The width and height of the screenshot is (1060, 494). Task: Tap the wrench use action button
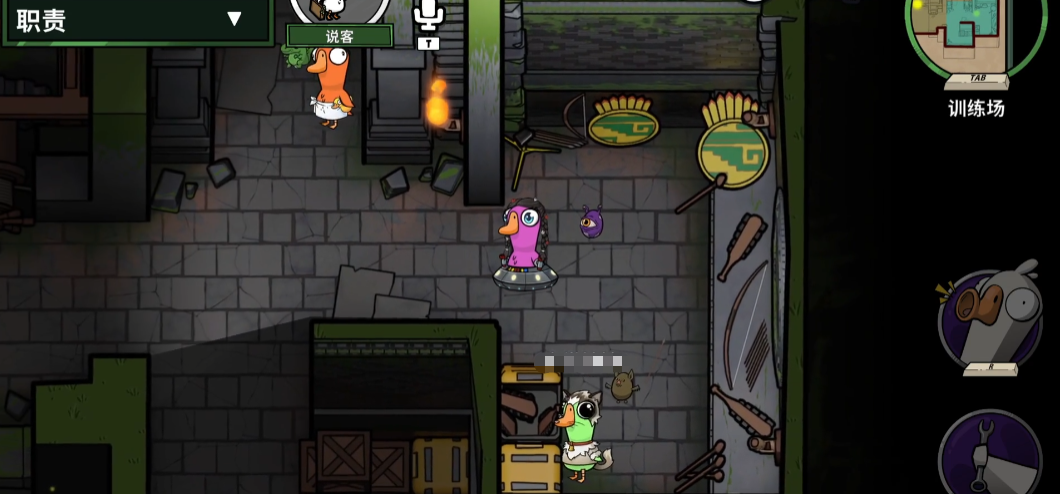(988, 457)
